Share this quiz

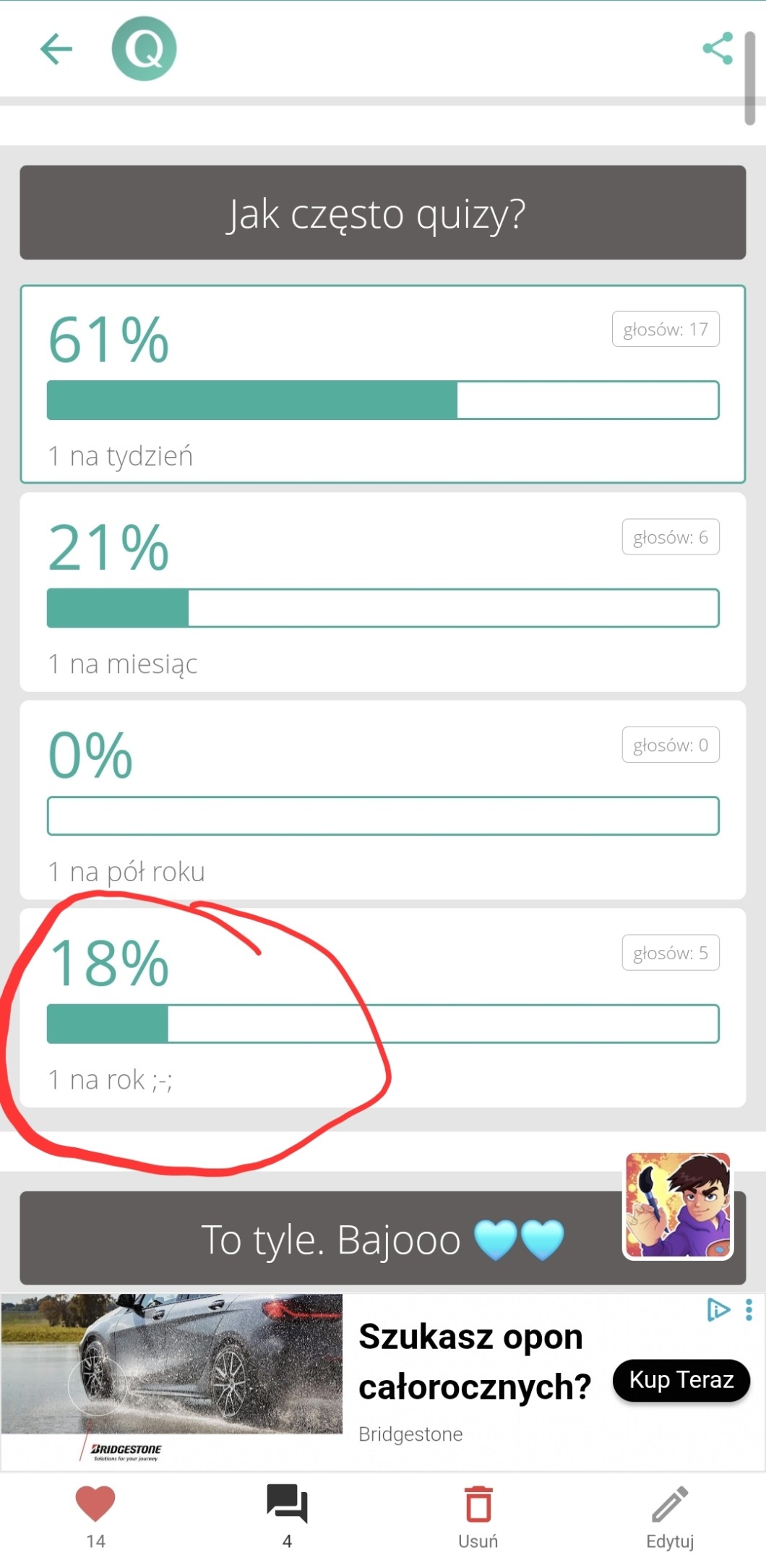tap(718, 48)
